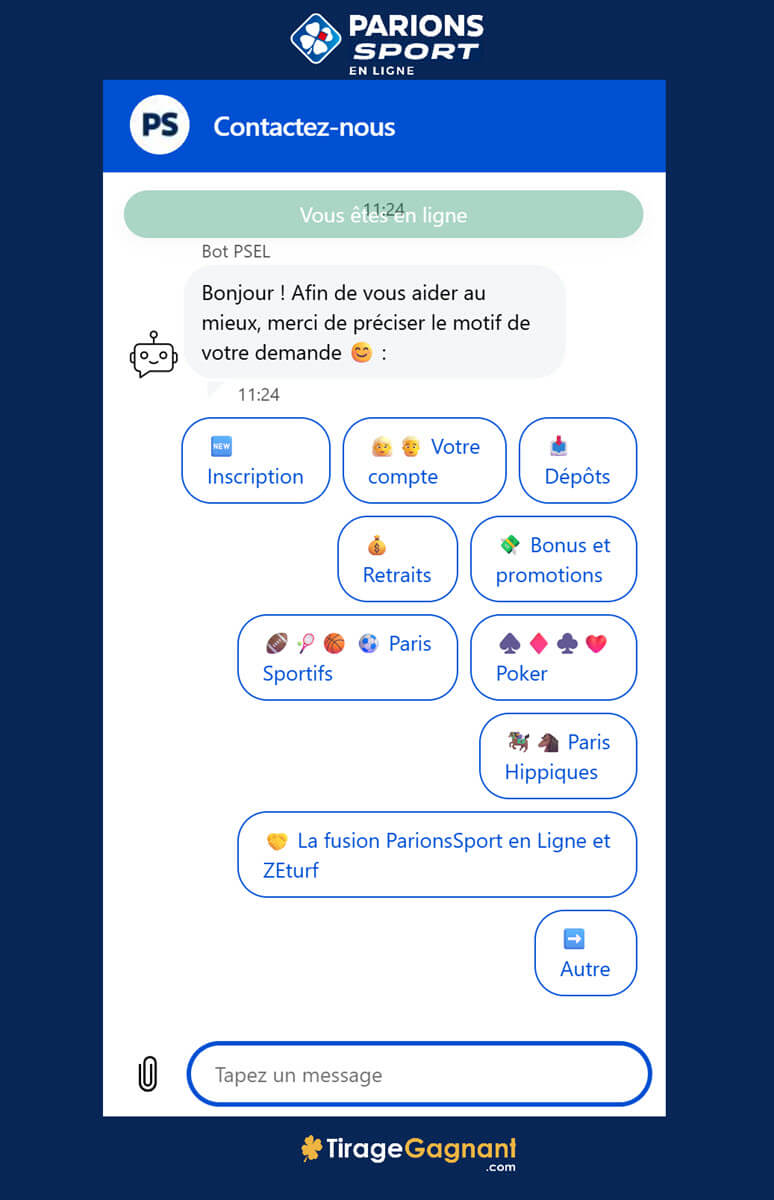Click the NEW badge icon on Inscription
774x1200 pixels.
tap(220, 446)
